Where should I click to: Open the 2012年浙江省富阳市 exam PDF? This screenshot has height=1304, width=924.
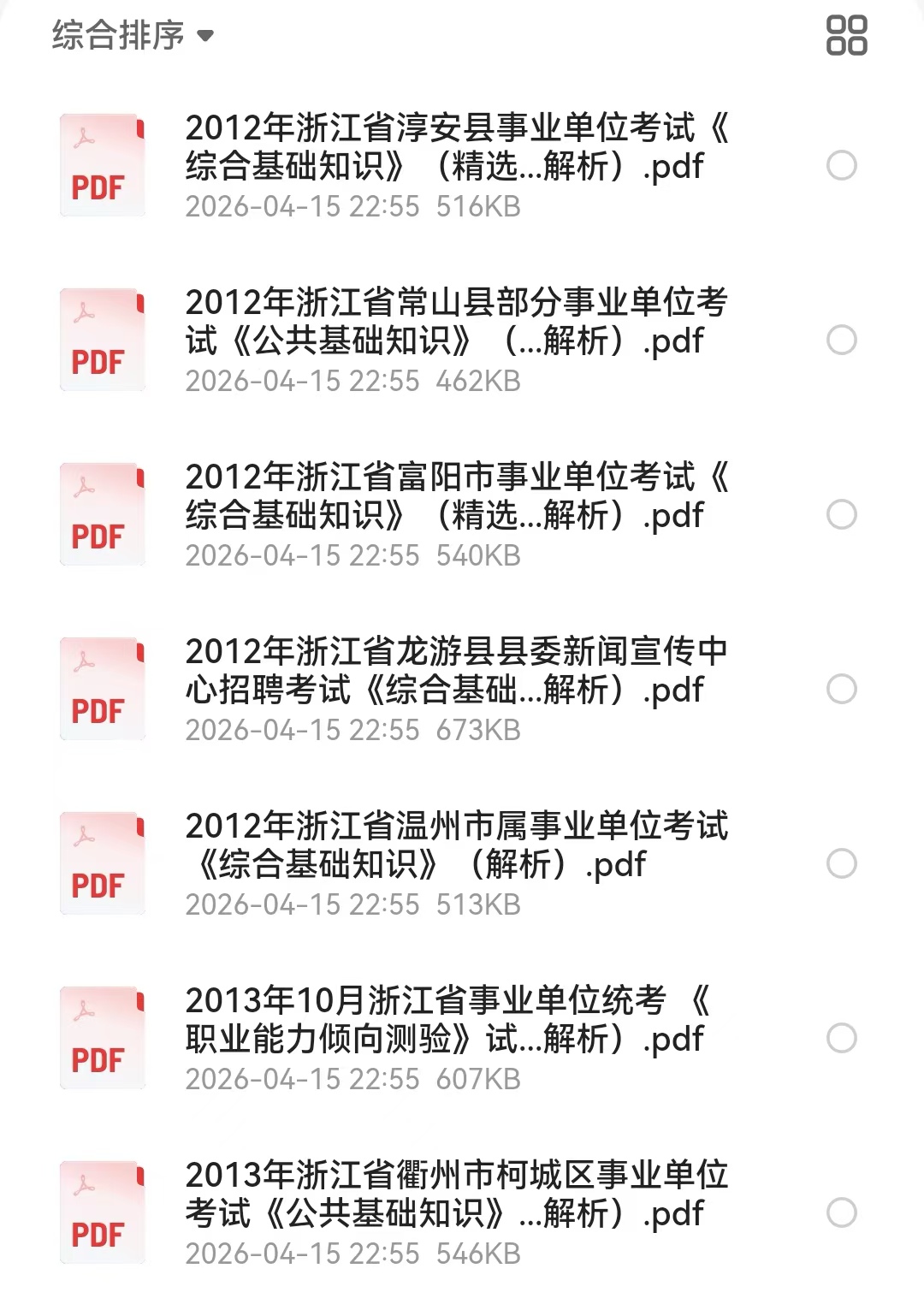click(455, 496)
